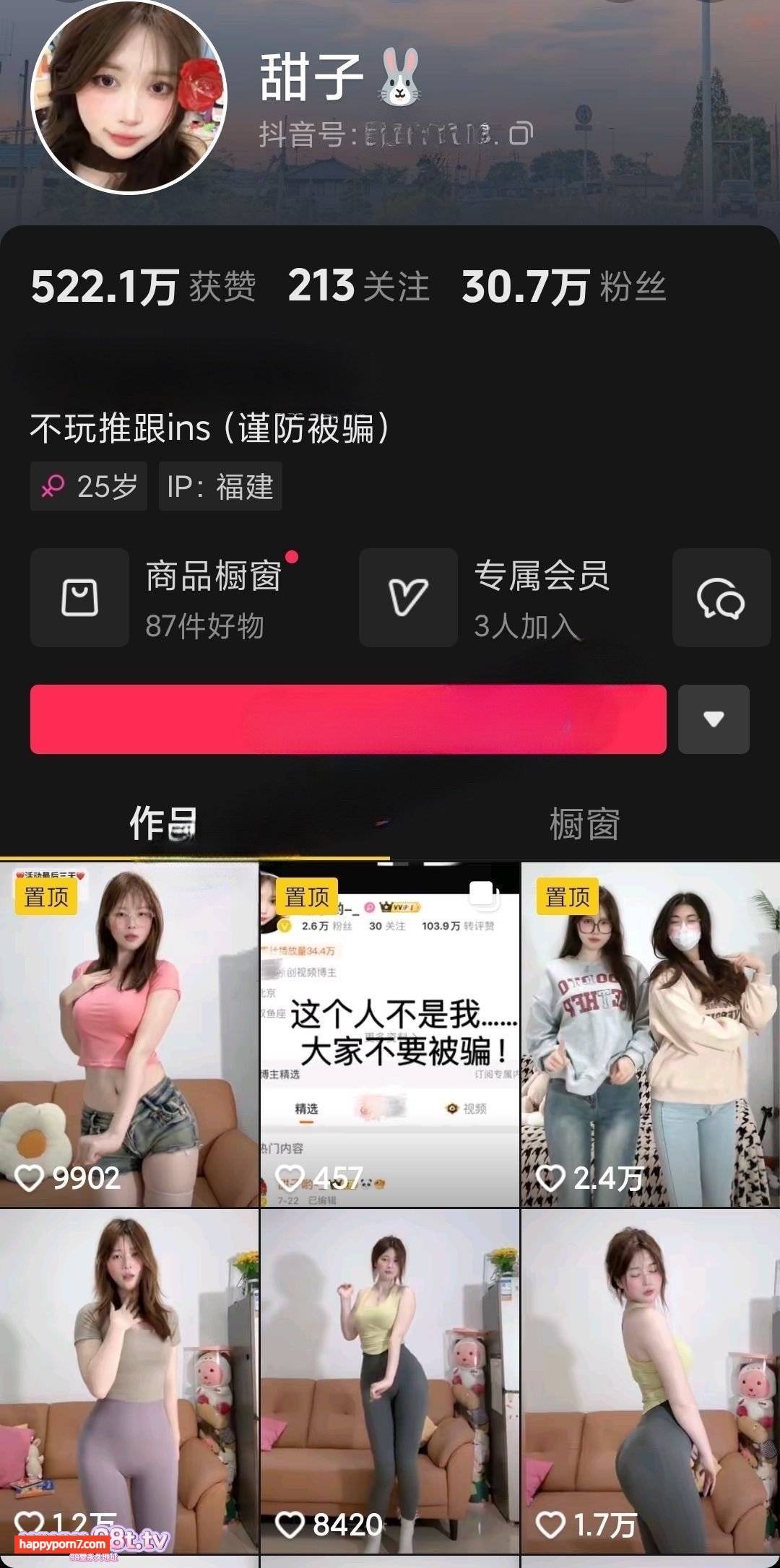Open the video with 1.2万 likes

[129, 1379]
